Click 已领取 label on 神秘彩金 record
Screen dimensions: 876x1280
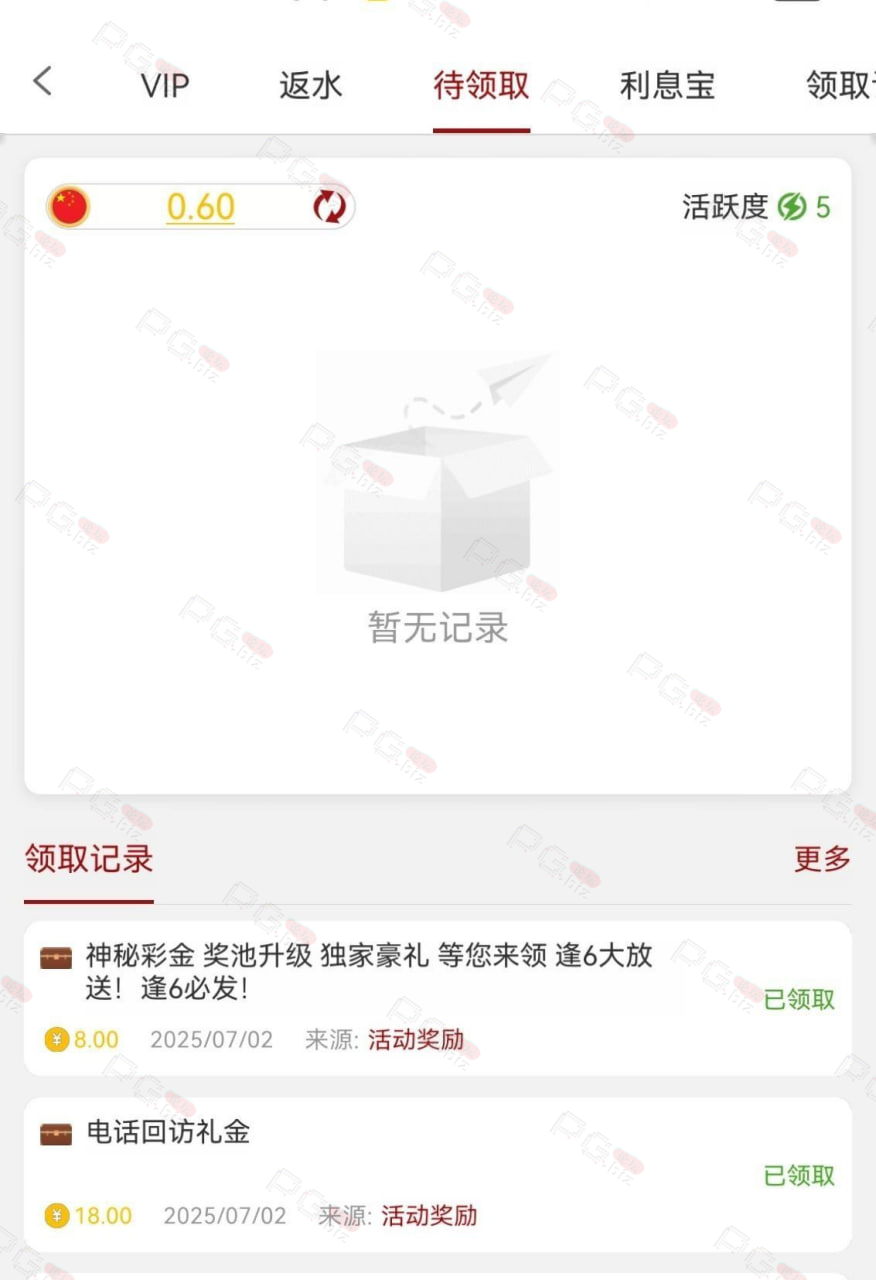[798, 1001]
